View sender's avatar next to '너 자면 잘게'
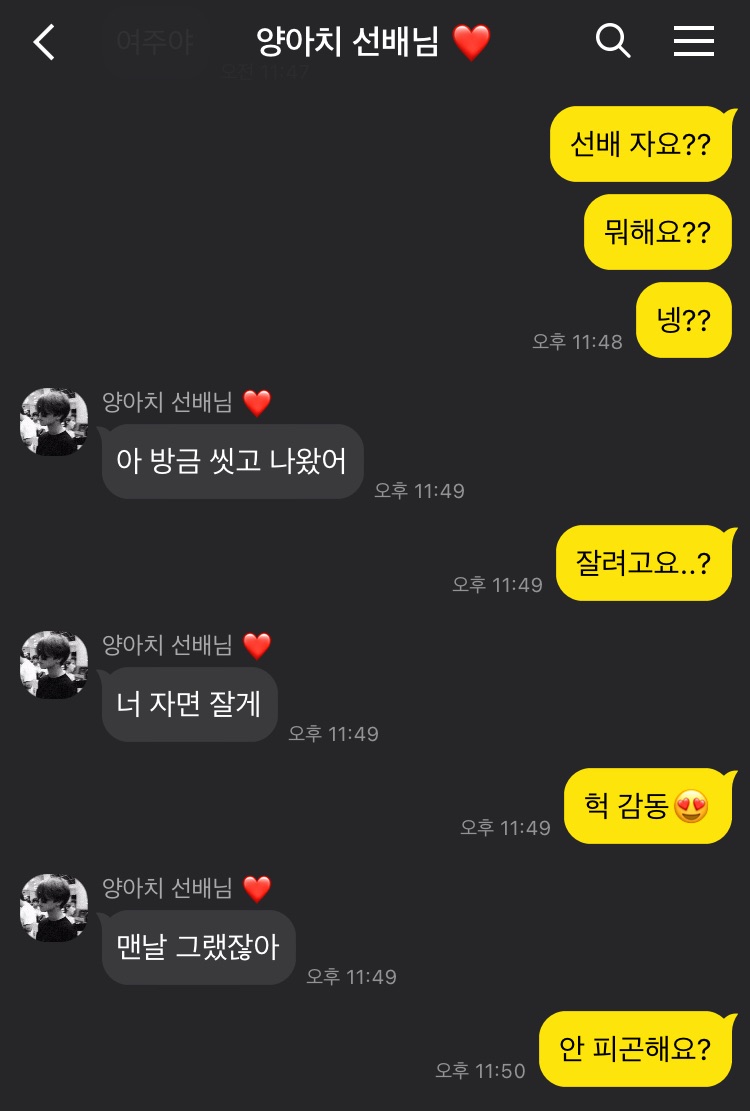This screenshot has height=1111, width=750. click(54, 665)
